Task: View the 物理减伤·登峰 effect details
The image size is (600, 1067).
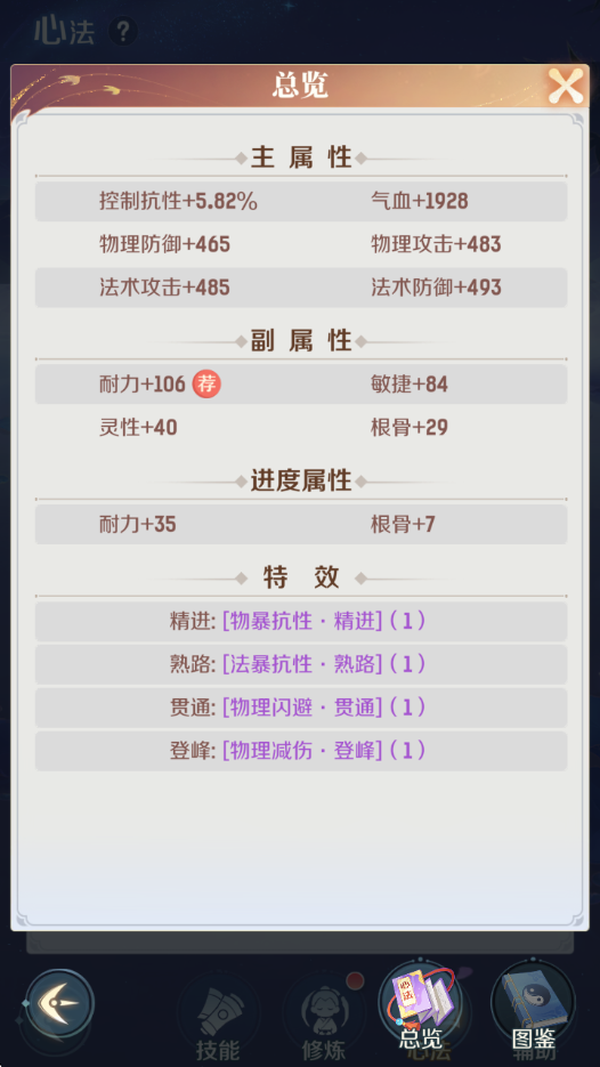Action: (x=302, y=750)
